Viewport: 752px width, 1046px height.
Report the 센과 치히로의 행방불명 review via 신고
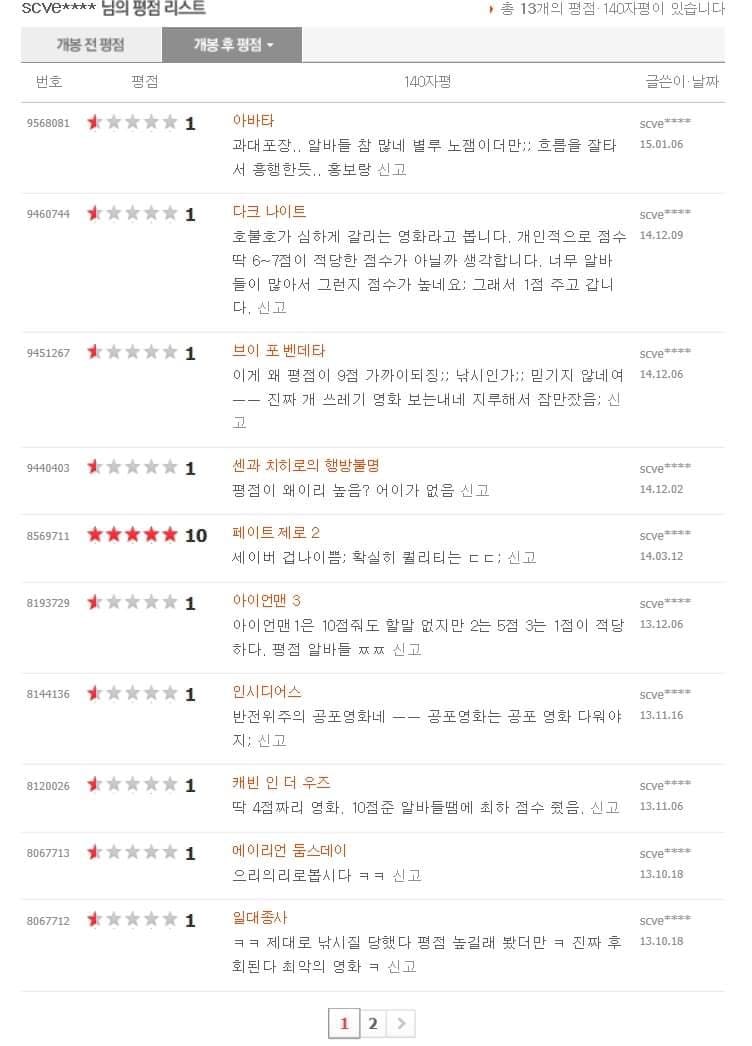click(479, 490)
